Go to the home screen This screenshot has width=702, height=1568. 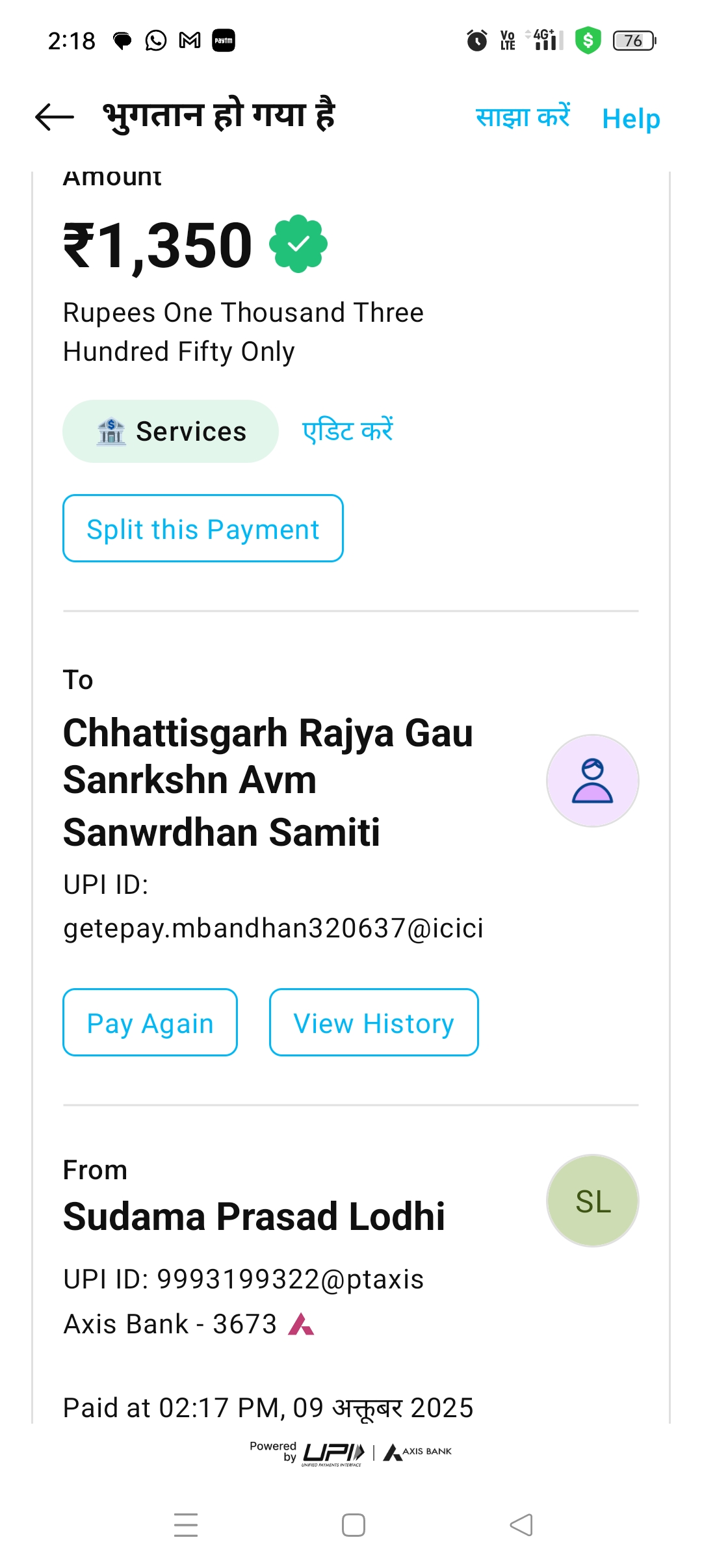click(x=353, y=1524)
